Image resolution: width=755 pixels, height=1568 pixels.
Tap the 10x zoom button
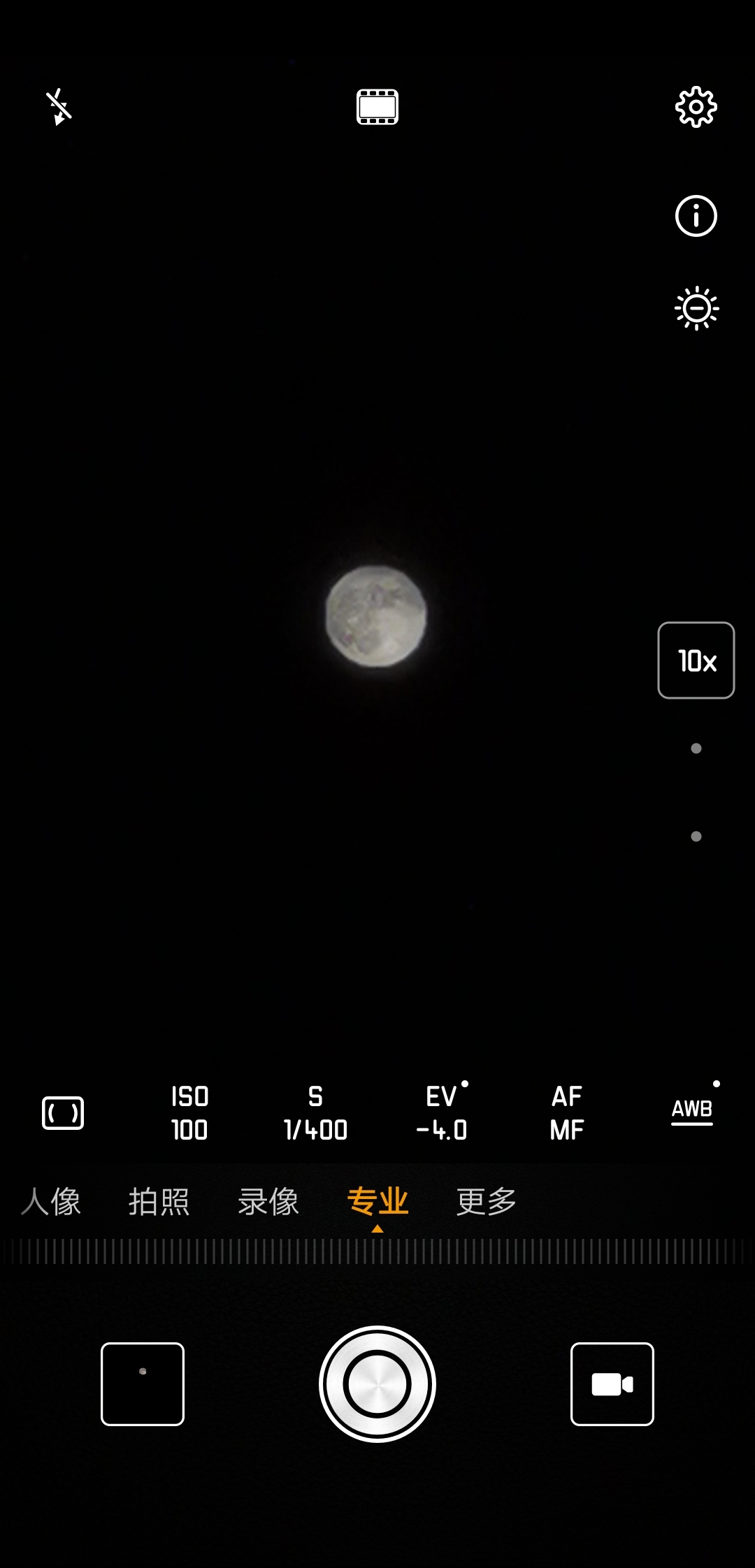[x=696, y=660]
